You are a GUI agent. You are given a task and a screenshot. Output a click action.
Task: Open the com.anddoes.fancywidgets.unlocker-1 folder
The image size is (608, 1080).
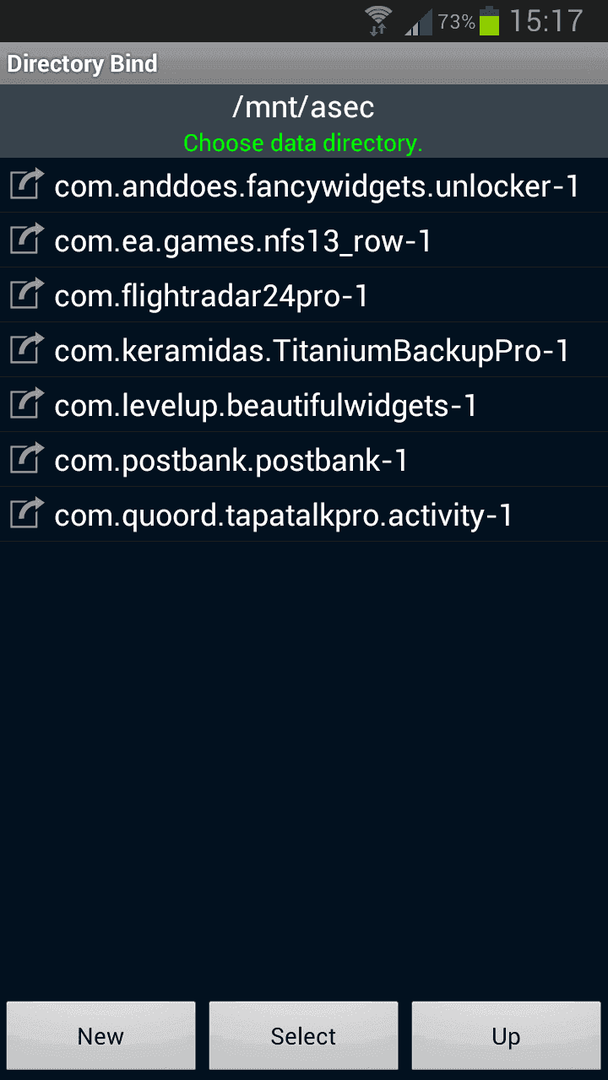(304, 185)
